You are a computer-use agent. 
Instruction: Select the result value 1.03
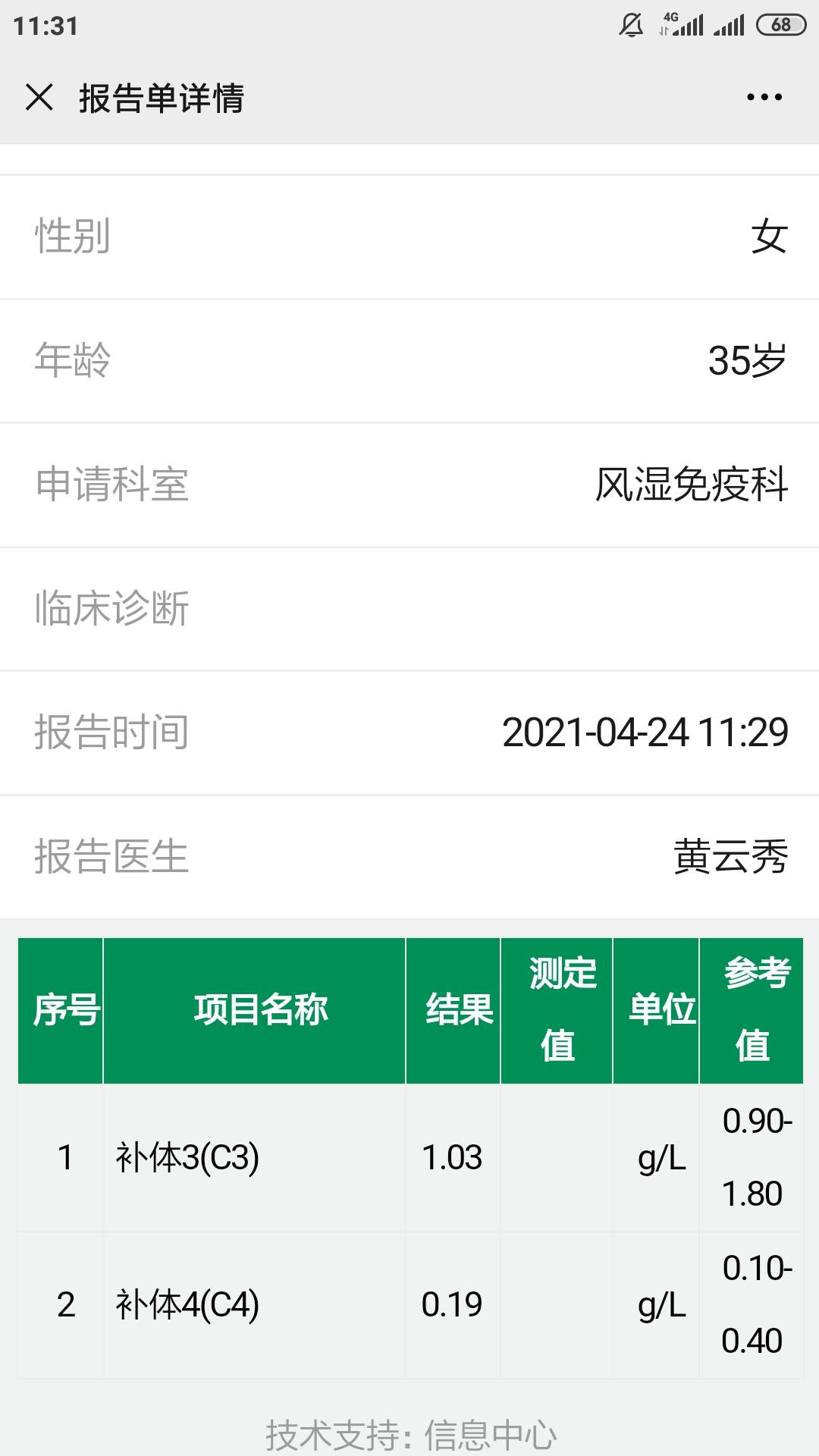pyautogui.click(x=452, y=1158)
